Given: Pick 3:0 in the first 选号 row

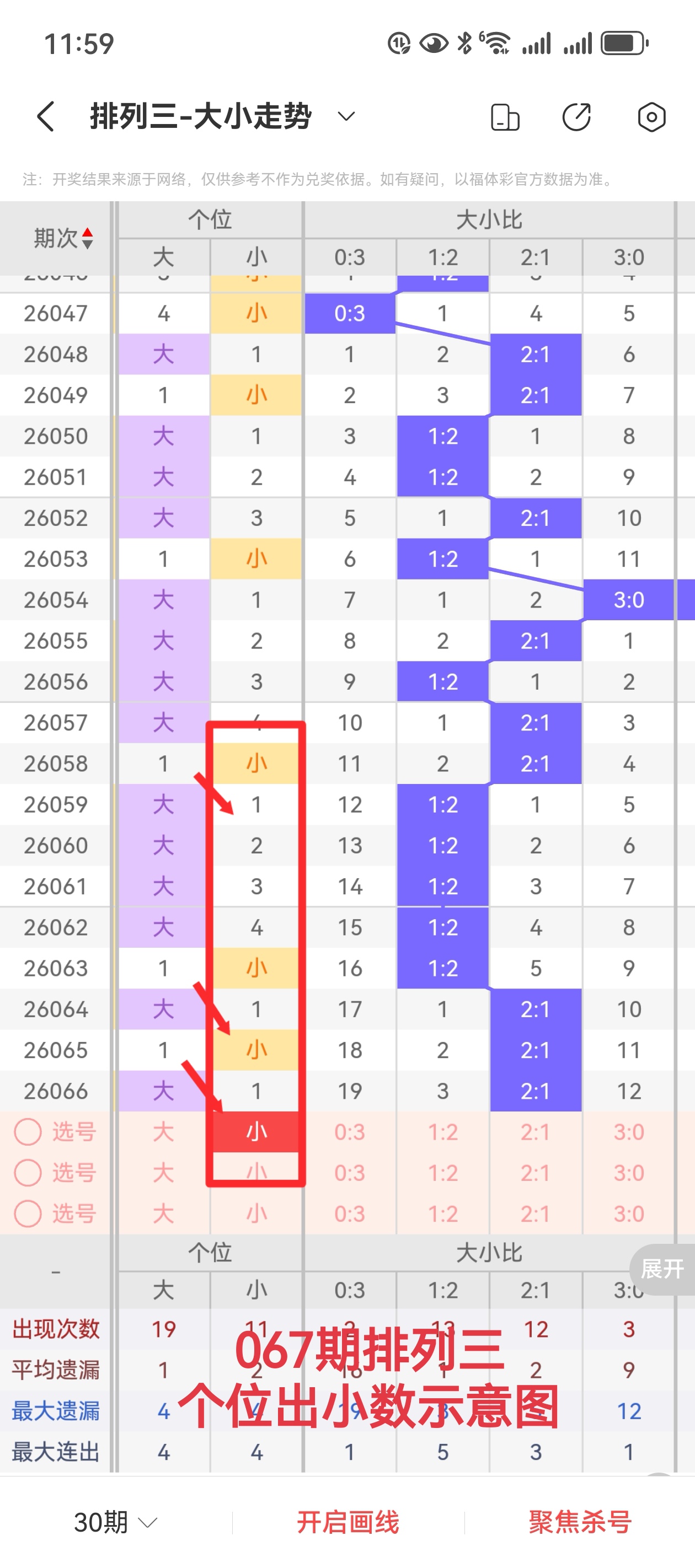Looking at the screenshot, I should pos(629,1132).
